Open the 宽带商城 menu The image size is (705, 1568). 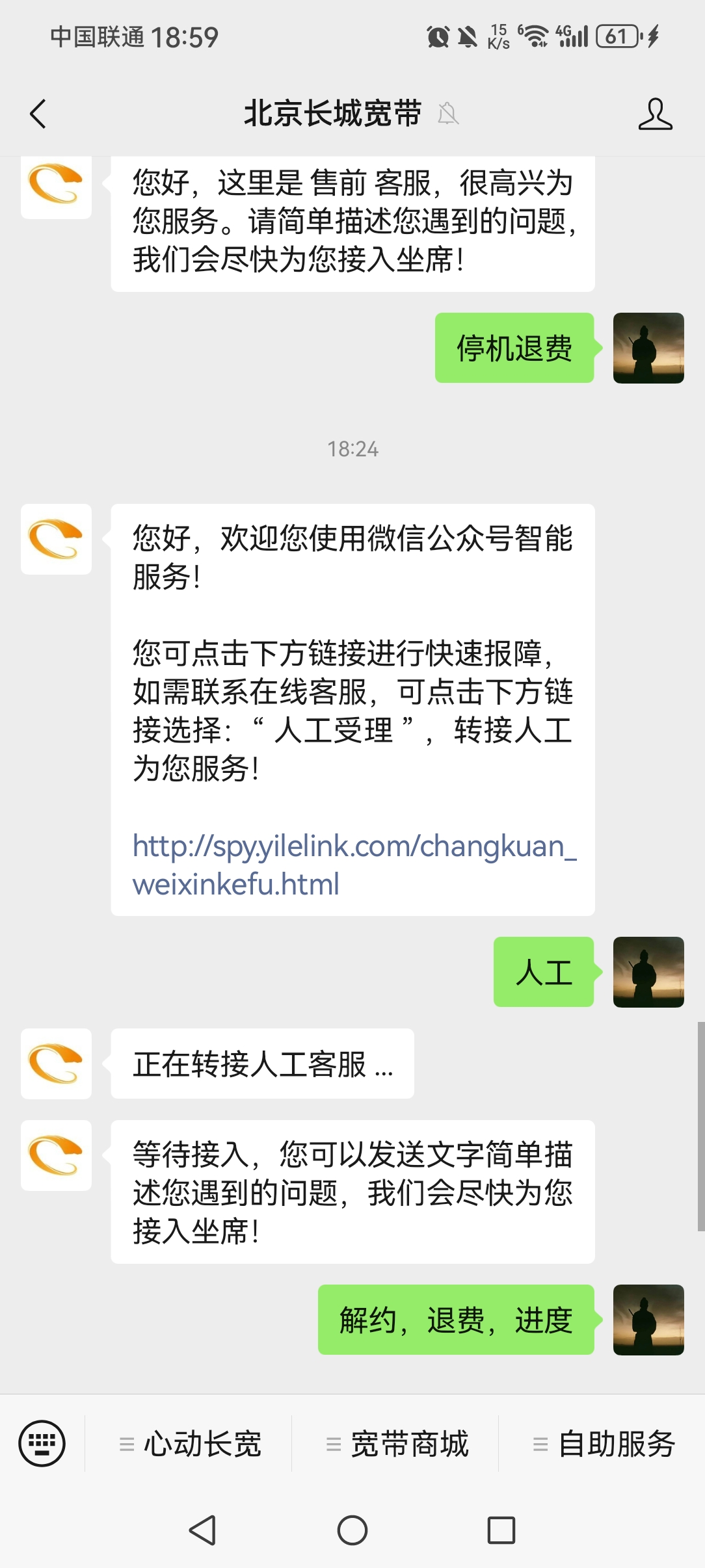pos(397,1444)
